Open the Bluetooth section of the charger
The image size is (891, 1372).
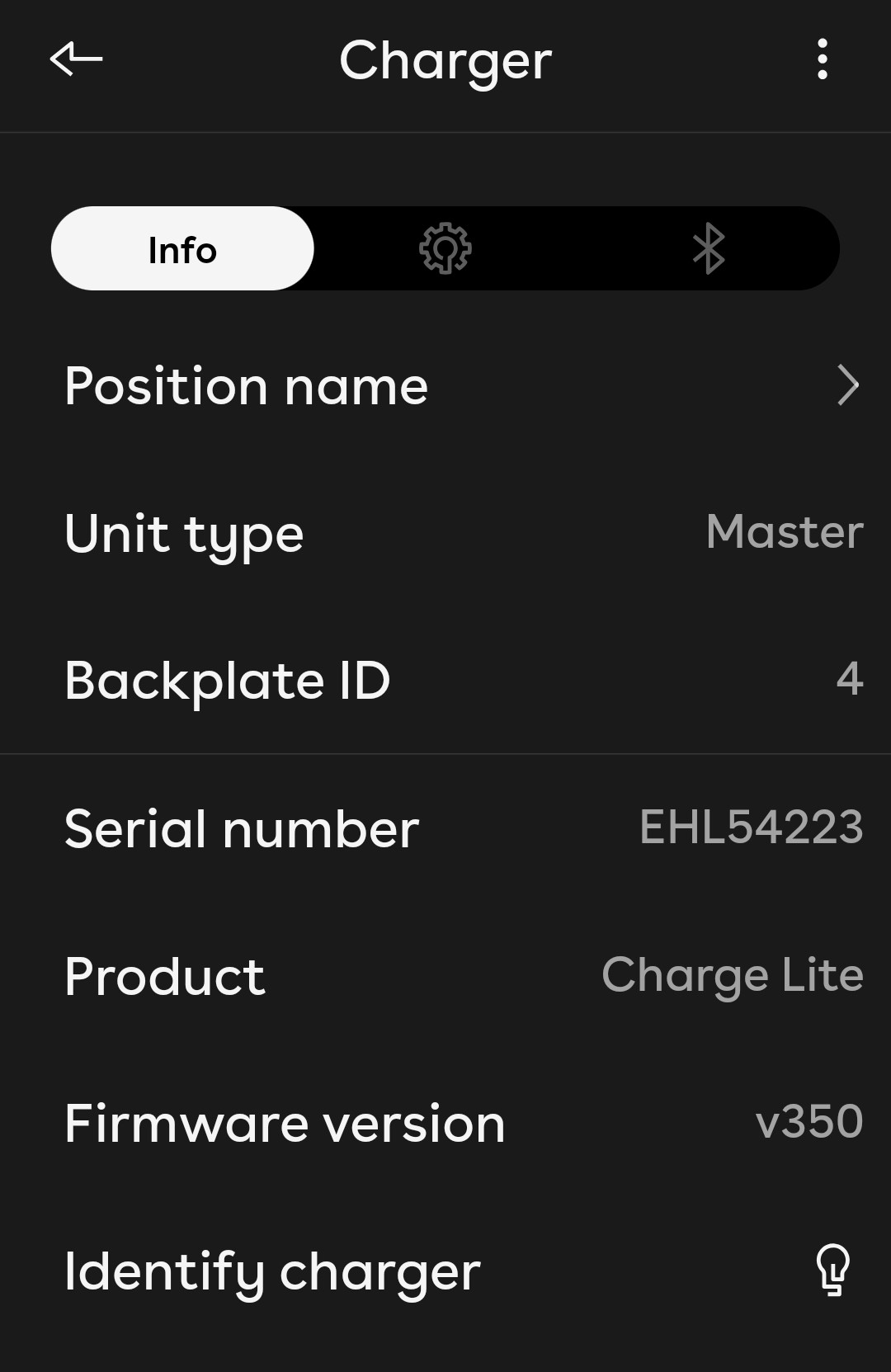tap(708, 248)
